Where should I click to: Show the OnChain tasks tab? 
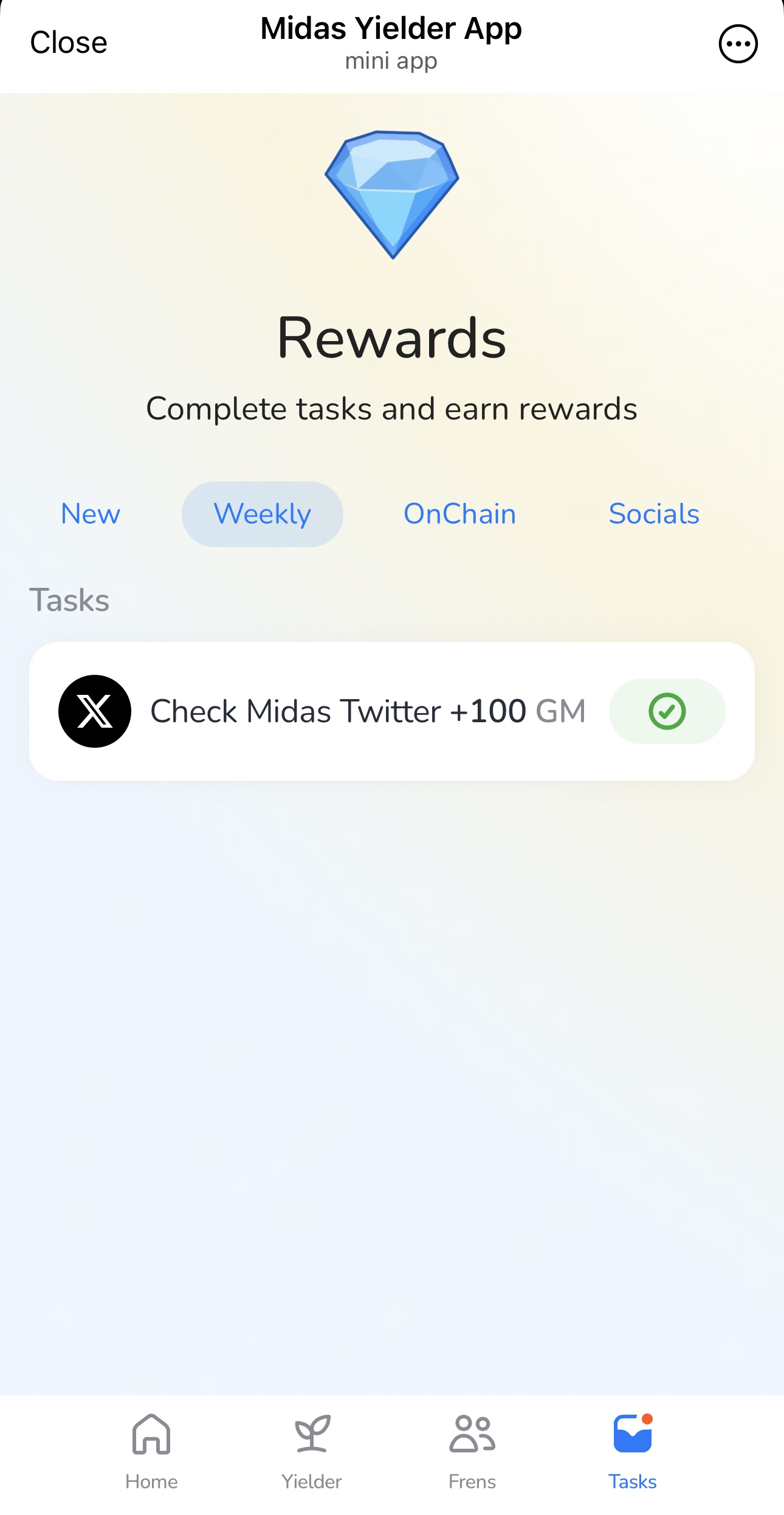coord(459,514)
